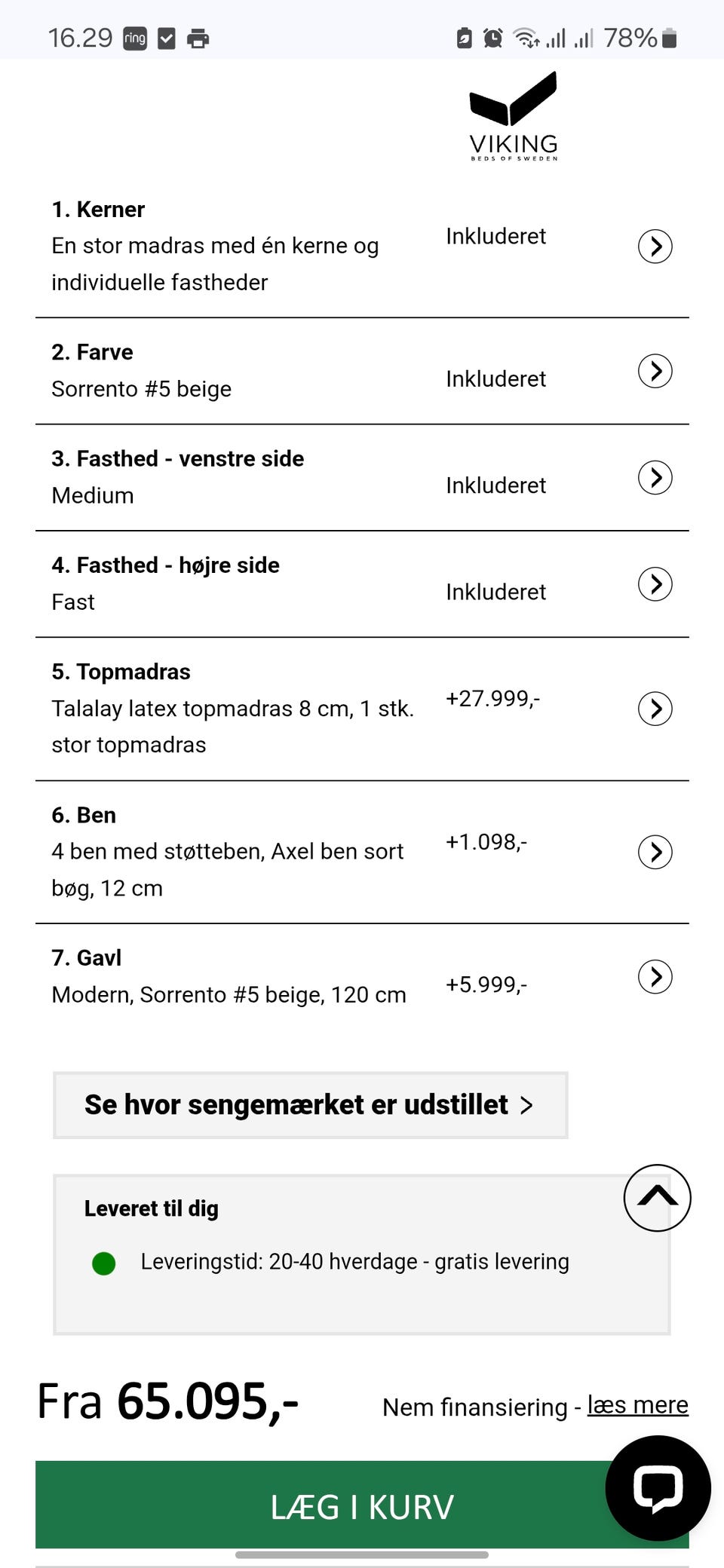Collapse the Leveret til dig panel
724x1568 pixels.
click(x=657, y=1197)
